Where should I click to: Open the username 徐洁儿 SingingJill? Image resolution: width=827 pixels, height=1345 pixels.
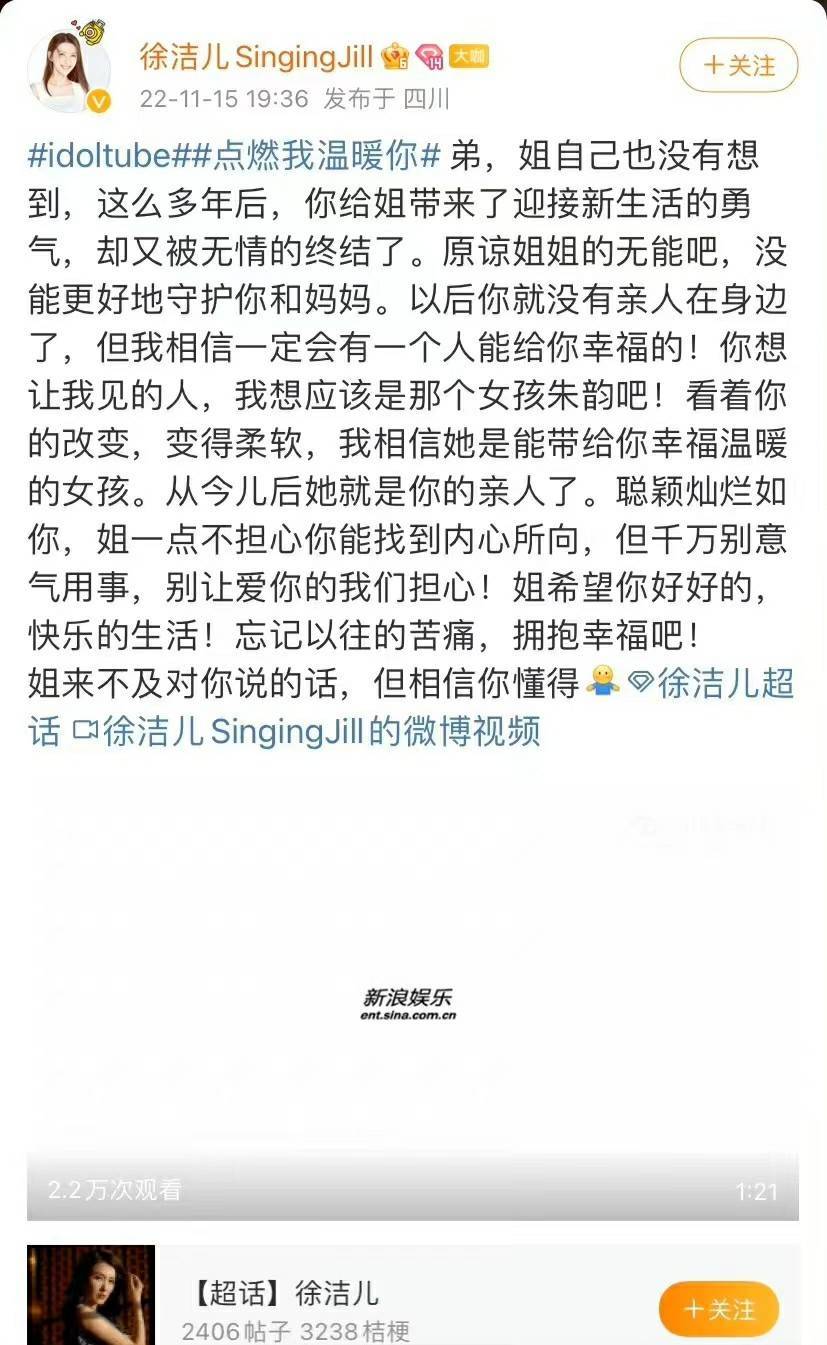click(x=256, y=57)
